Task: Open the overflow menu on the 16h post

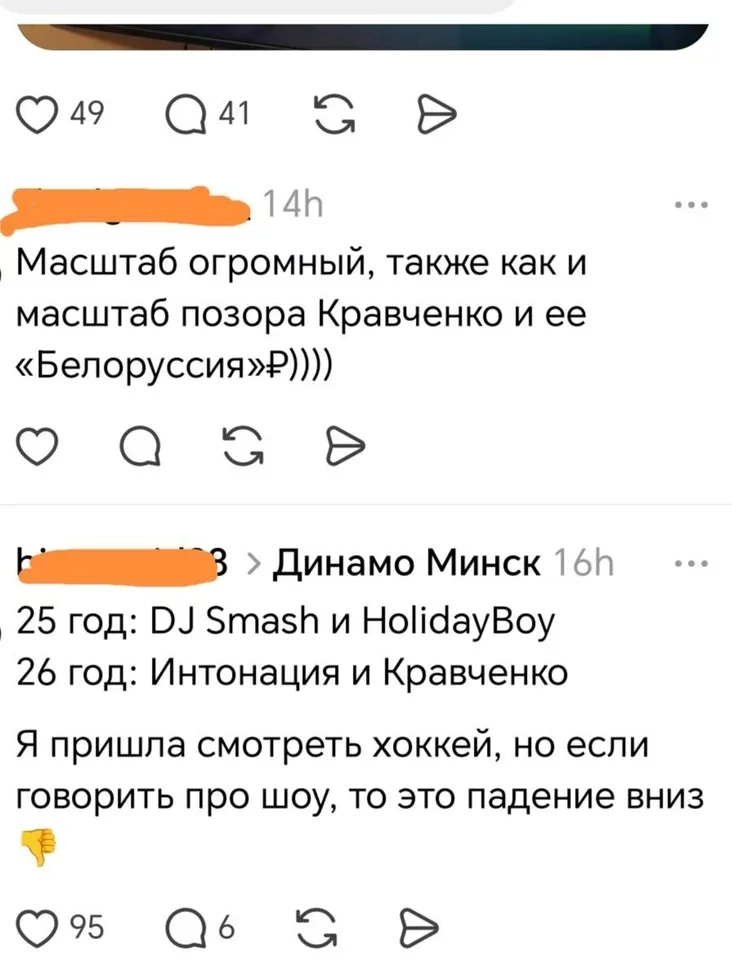Action: (x=692, y=564)
